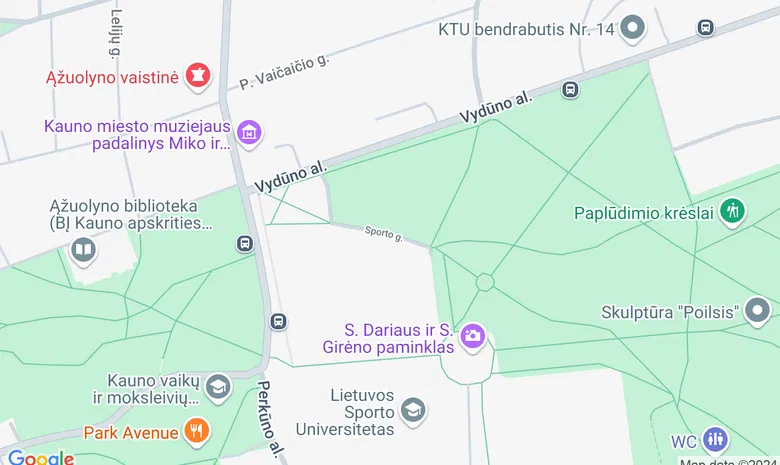
Task: View S. Dariaus ir S. Girėno paminklas
Action: (473, 336)
